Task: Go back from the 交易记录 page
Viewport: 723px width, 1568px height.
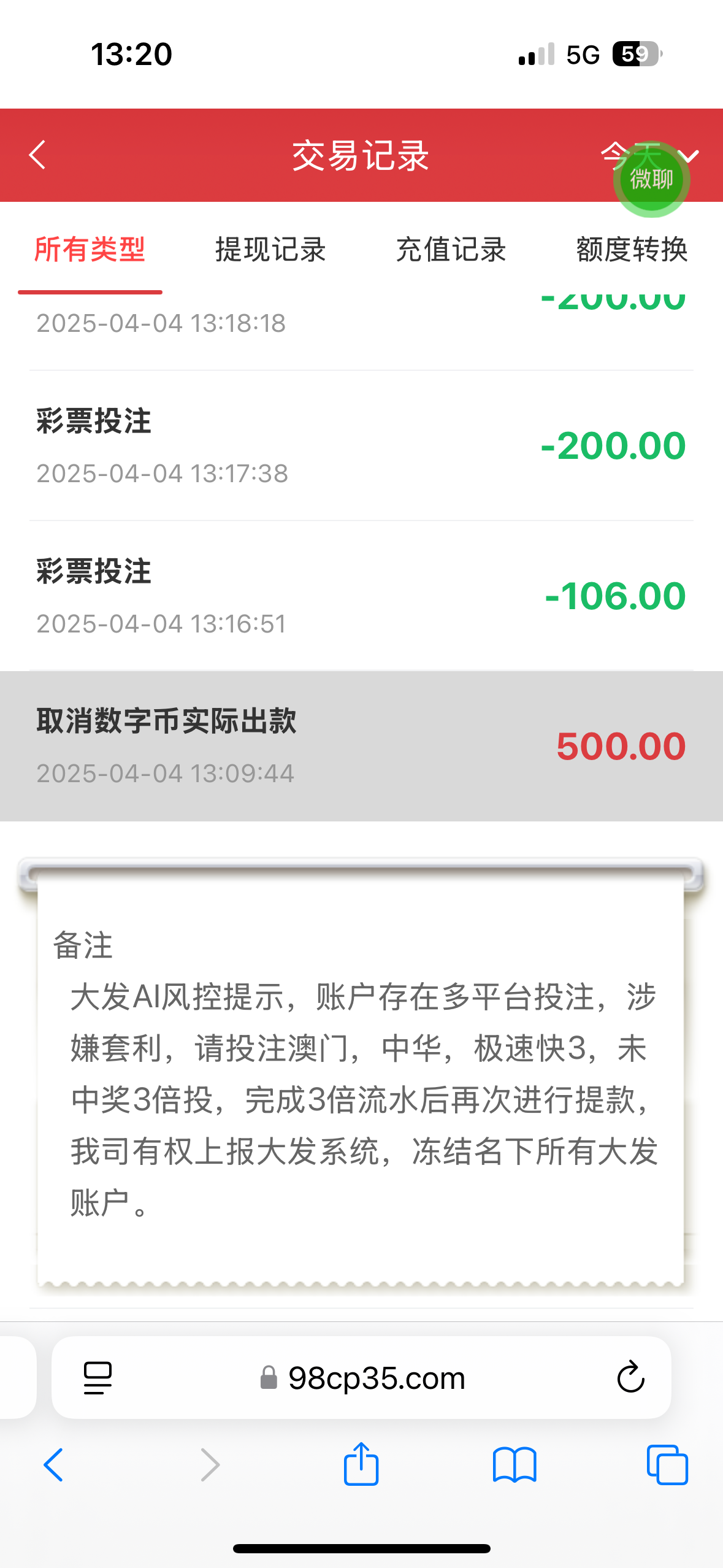Action: tap(37, 155)
